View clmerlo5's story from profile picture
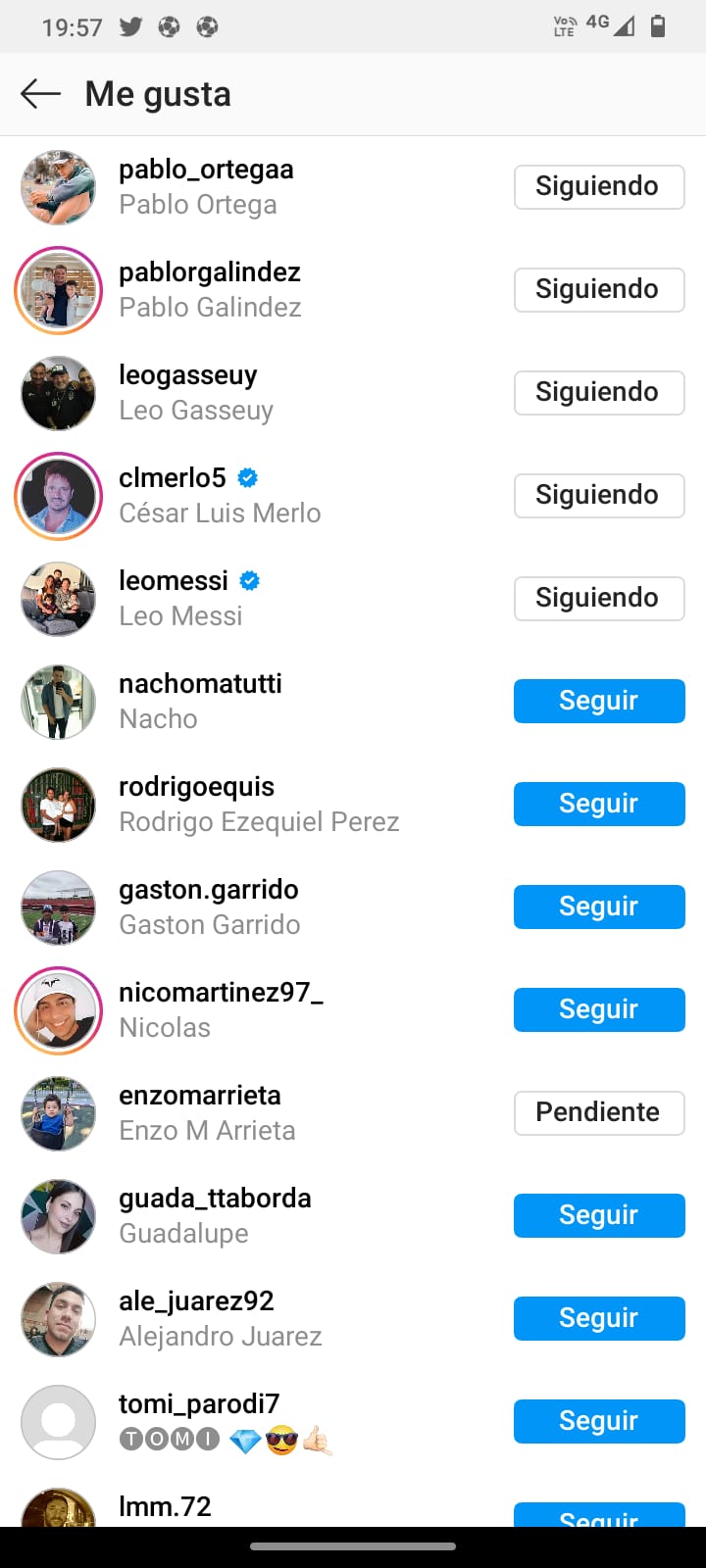 point(59,496)
